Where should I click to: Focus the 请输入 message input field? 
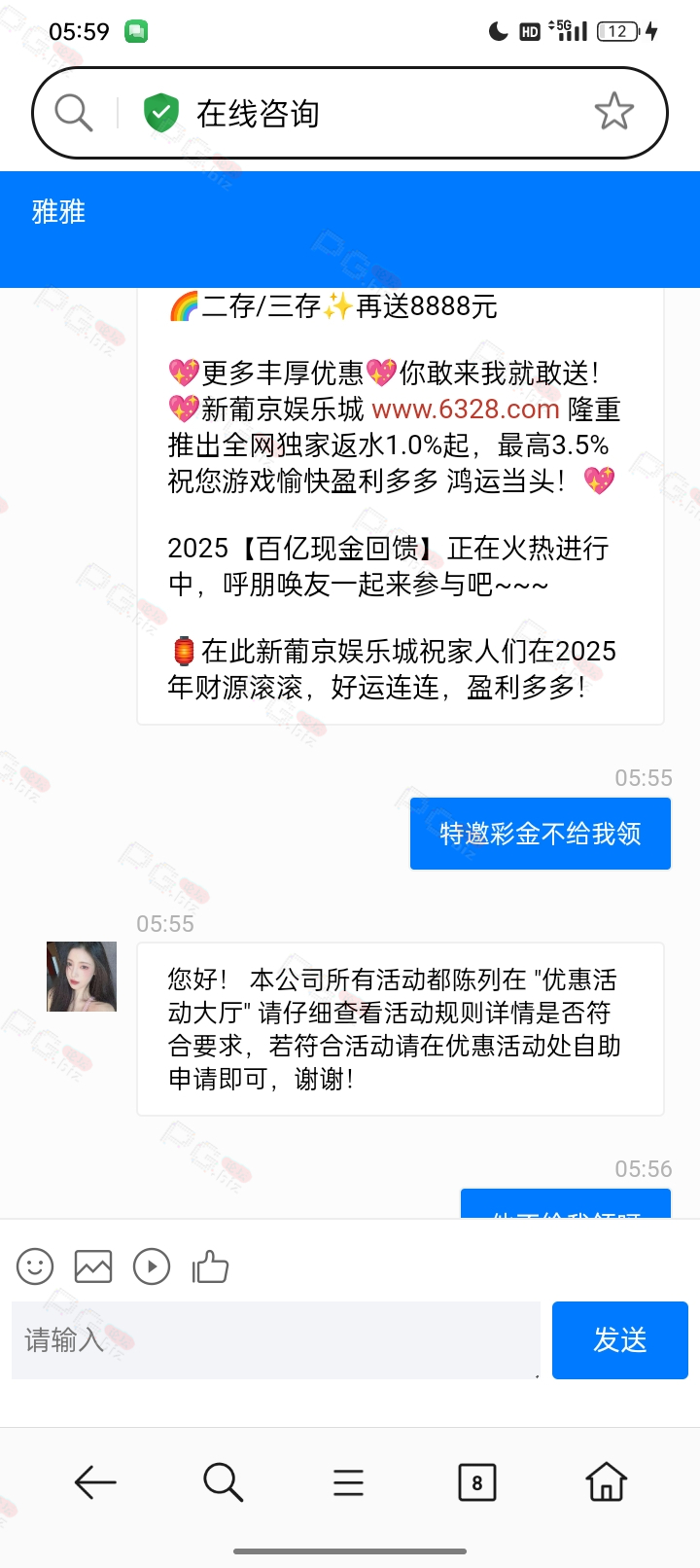point(276,1340)
